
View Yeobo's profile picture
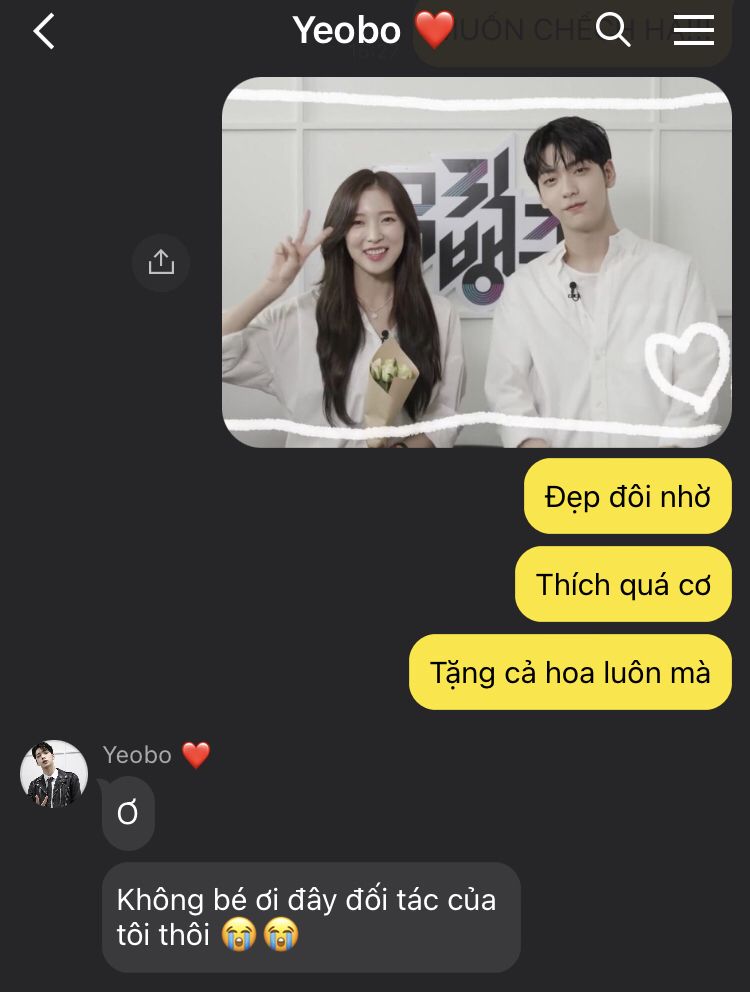[54, 774]
